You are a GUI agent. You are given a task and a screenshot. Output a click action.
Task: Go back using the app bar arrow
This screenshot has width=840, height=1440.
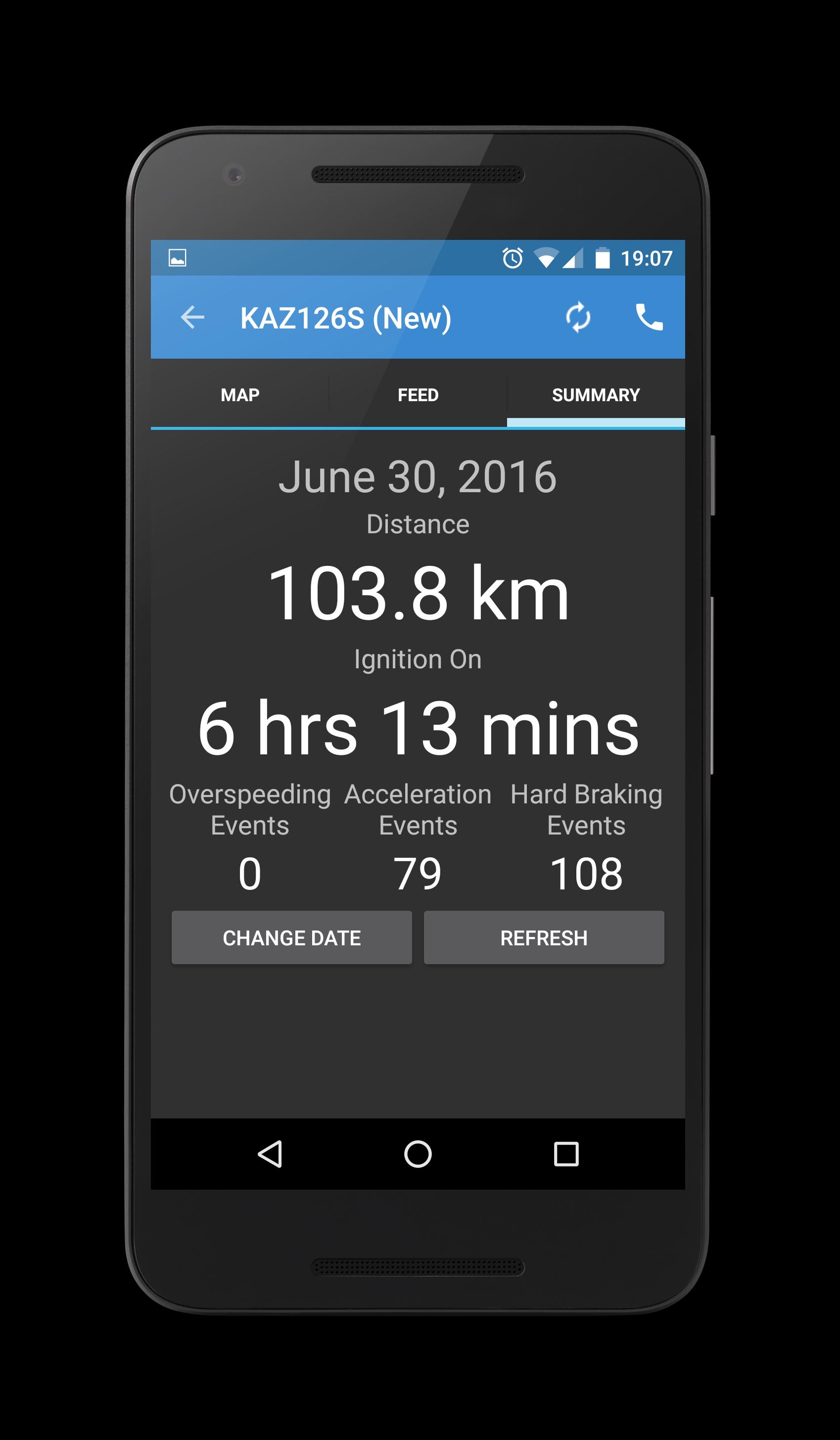point(192,317)
